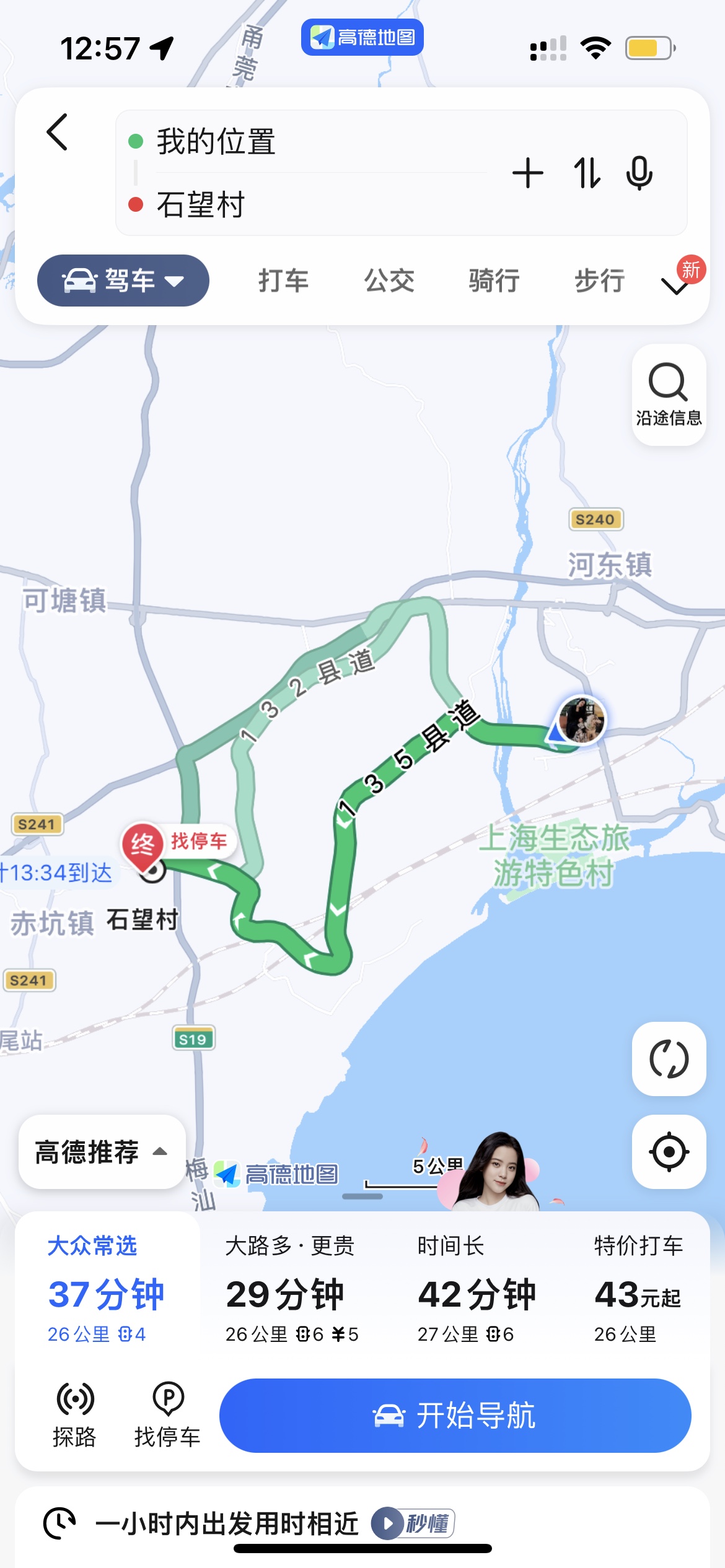725x1568 pixels.
Task: Add a waypoint with plus icon
Action: (x=528, y=173)
